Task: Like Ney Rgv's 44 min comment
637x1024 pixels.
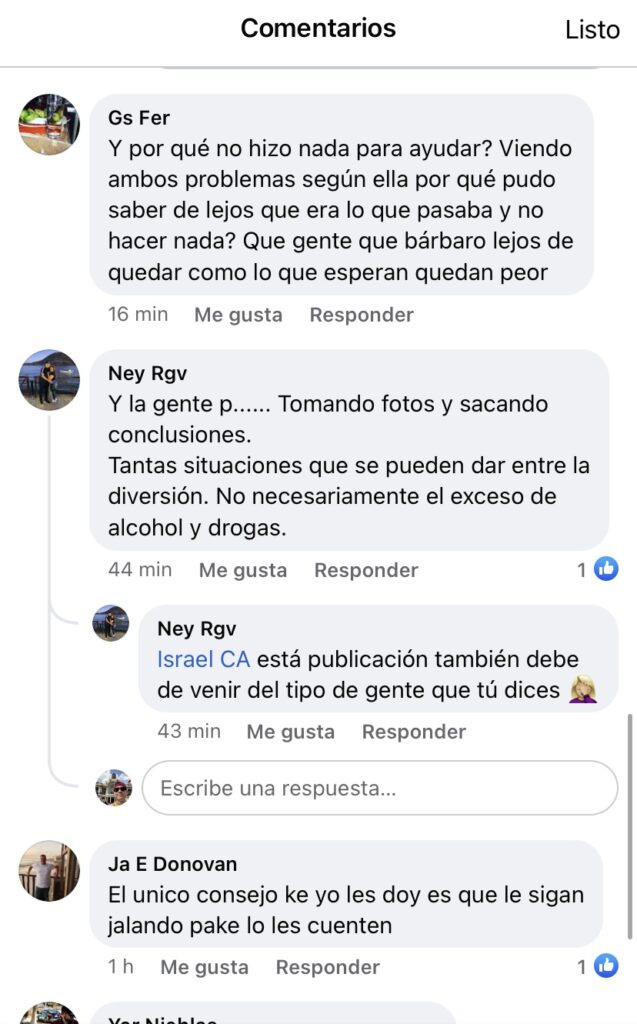Action: [x=242, y=570]
